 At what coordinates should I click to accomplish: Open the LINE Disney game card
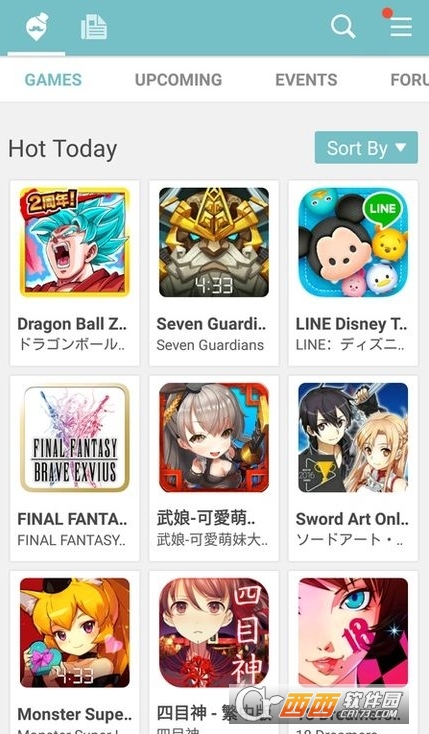tap(353, 273)
